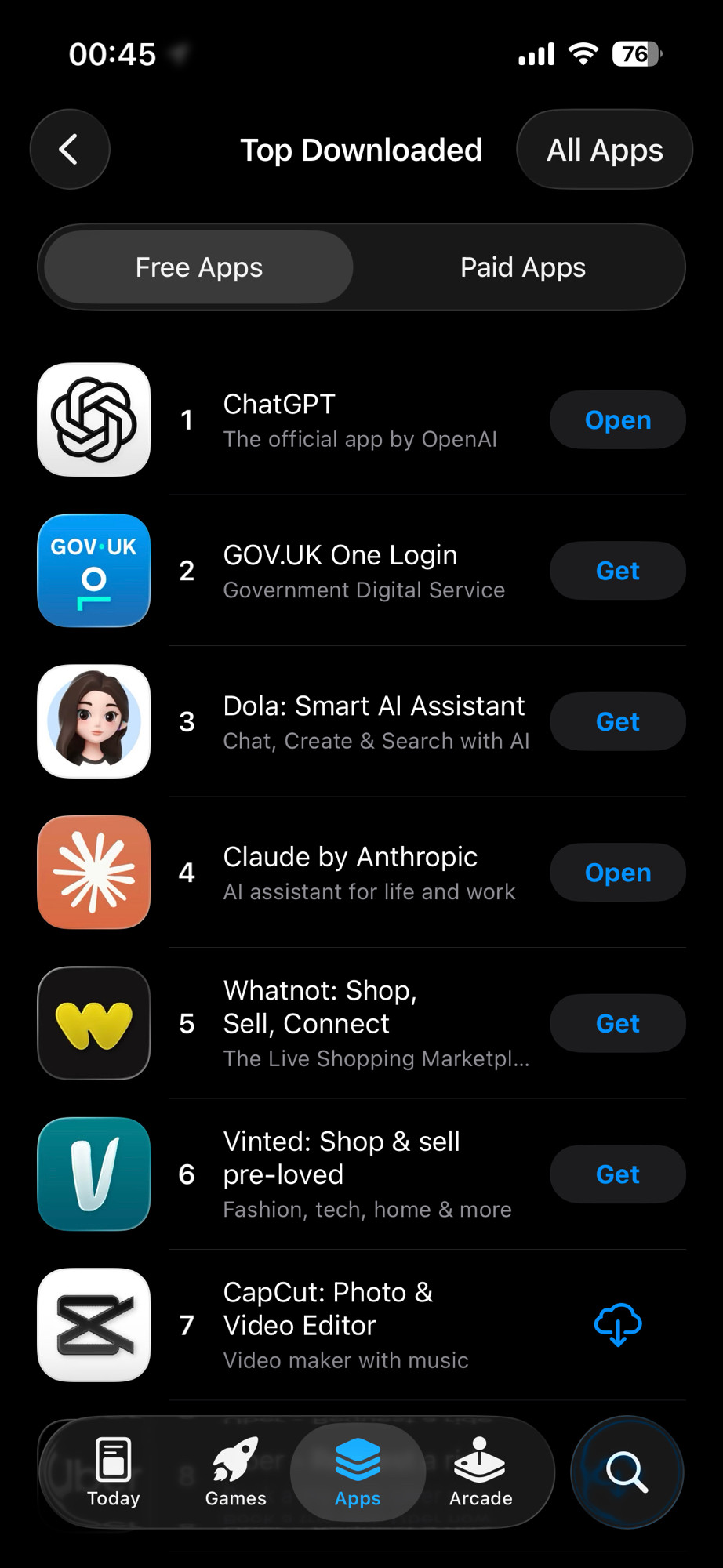Select the Free Apps segment
Viewport: 723px width, 1568px height.
point(198,267)
